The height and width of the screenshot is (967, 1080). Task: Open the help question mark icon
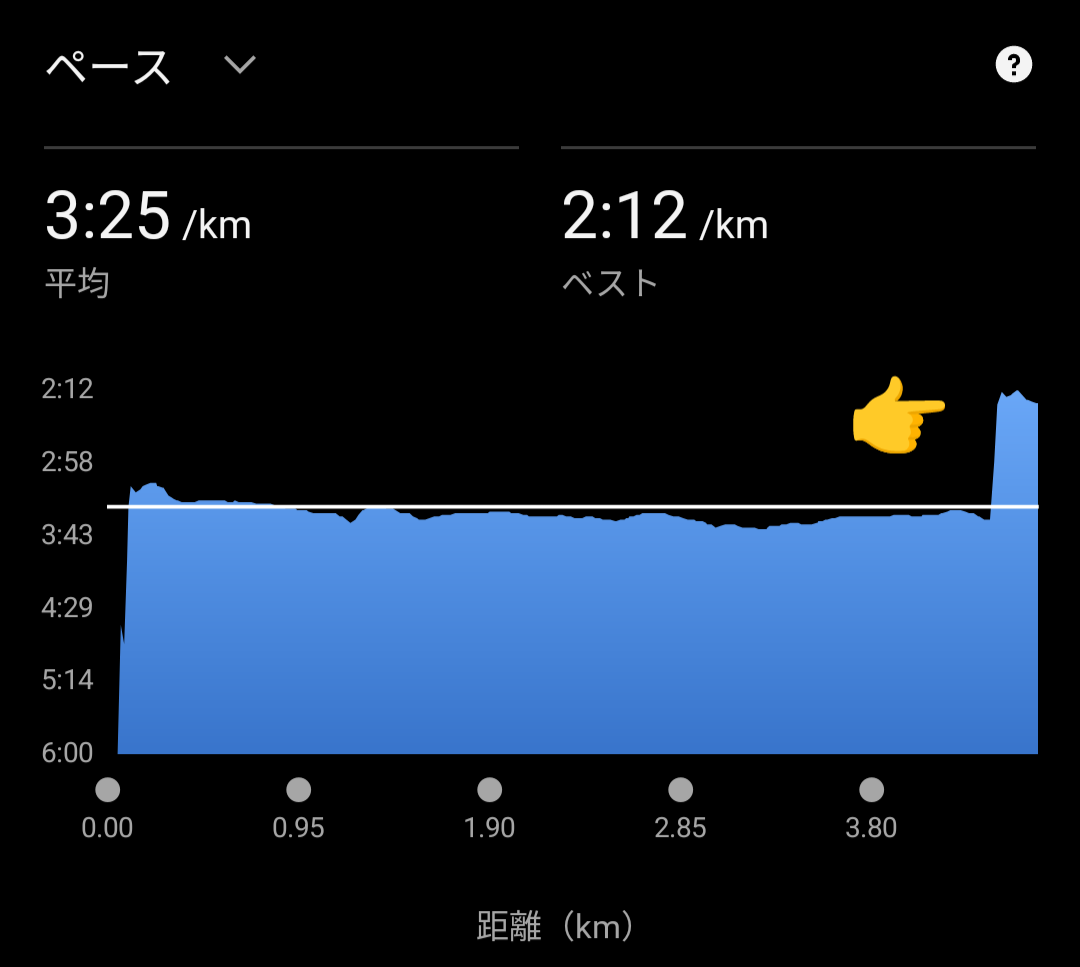1013,66
